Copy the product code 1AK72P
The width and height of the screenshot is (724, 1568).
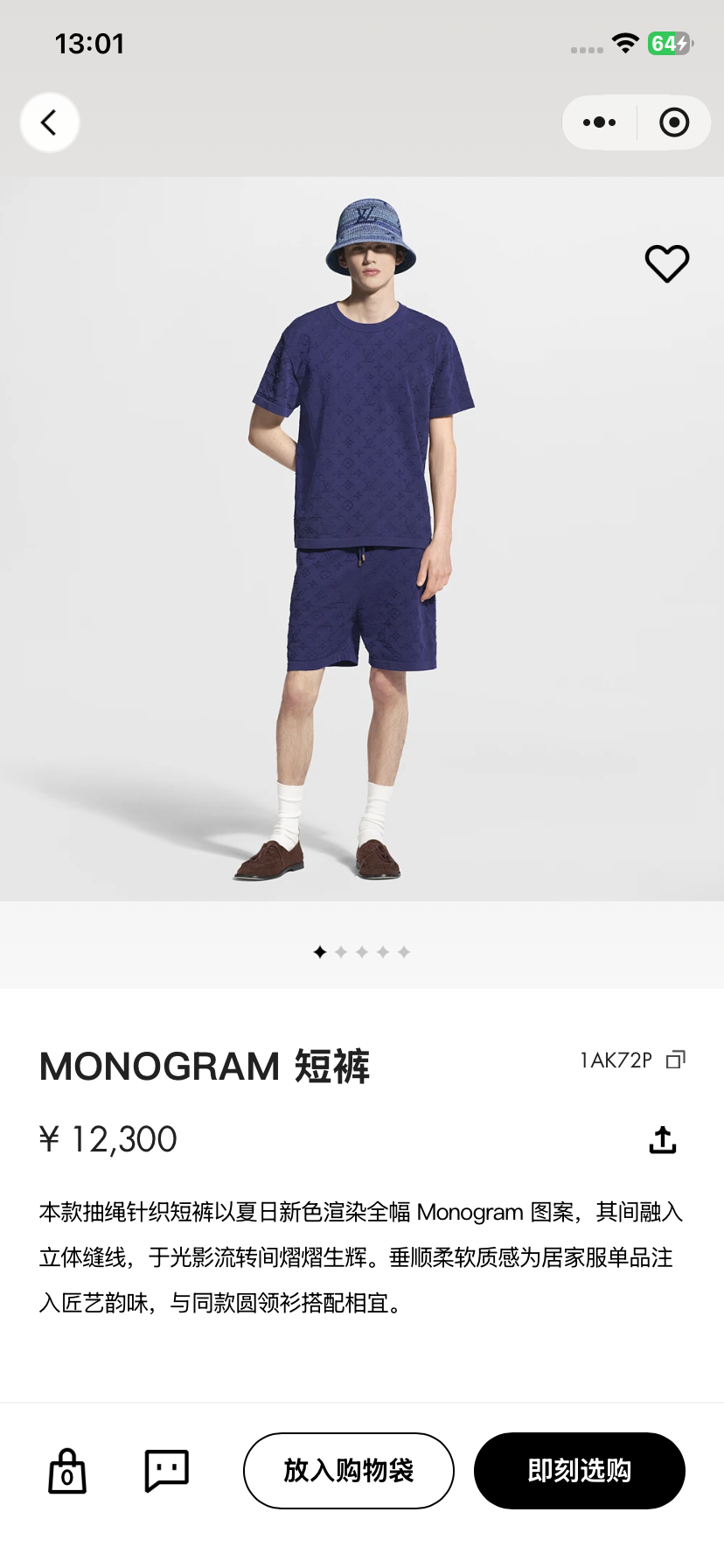click(x=676, y=1060)
